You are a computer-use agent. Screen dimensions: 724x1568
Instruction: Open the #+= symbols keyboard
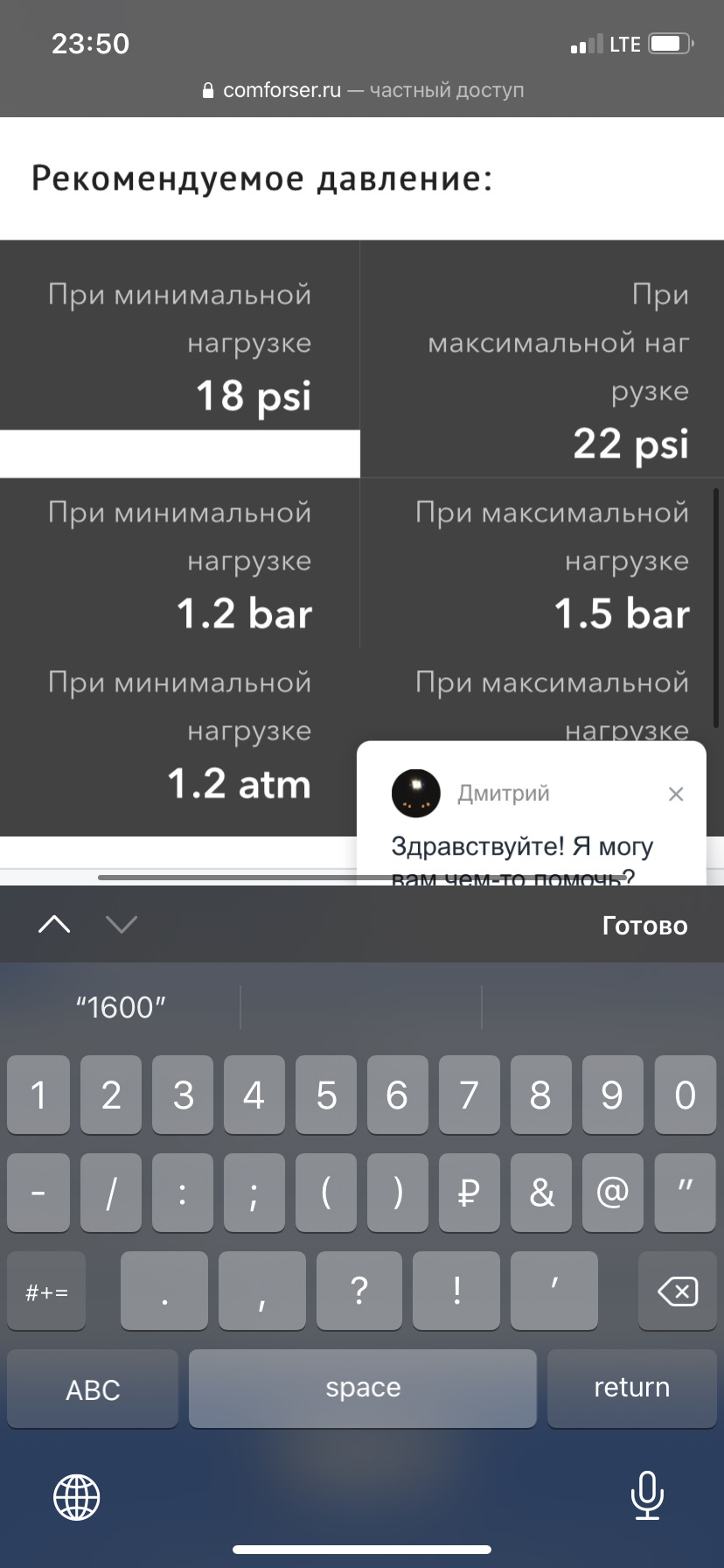click(47, 1292)
